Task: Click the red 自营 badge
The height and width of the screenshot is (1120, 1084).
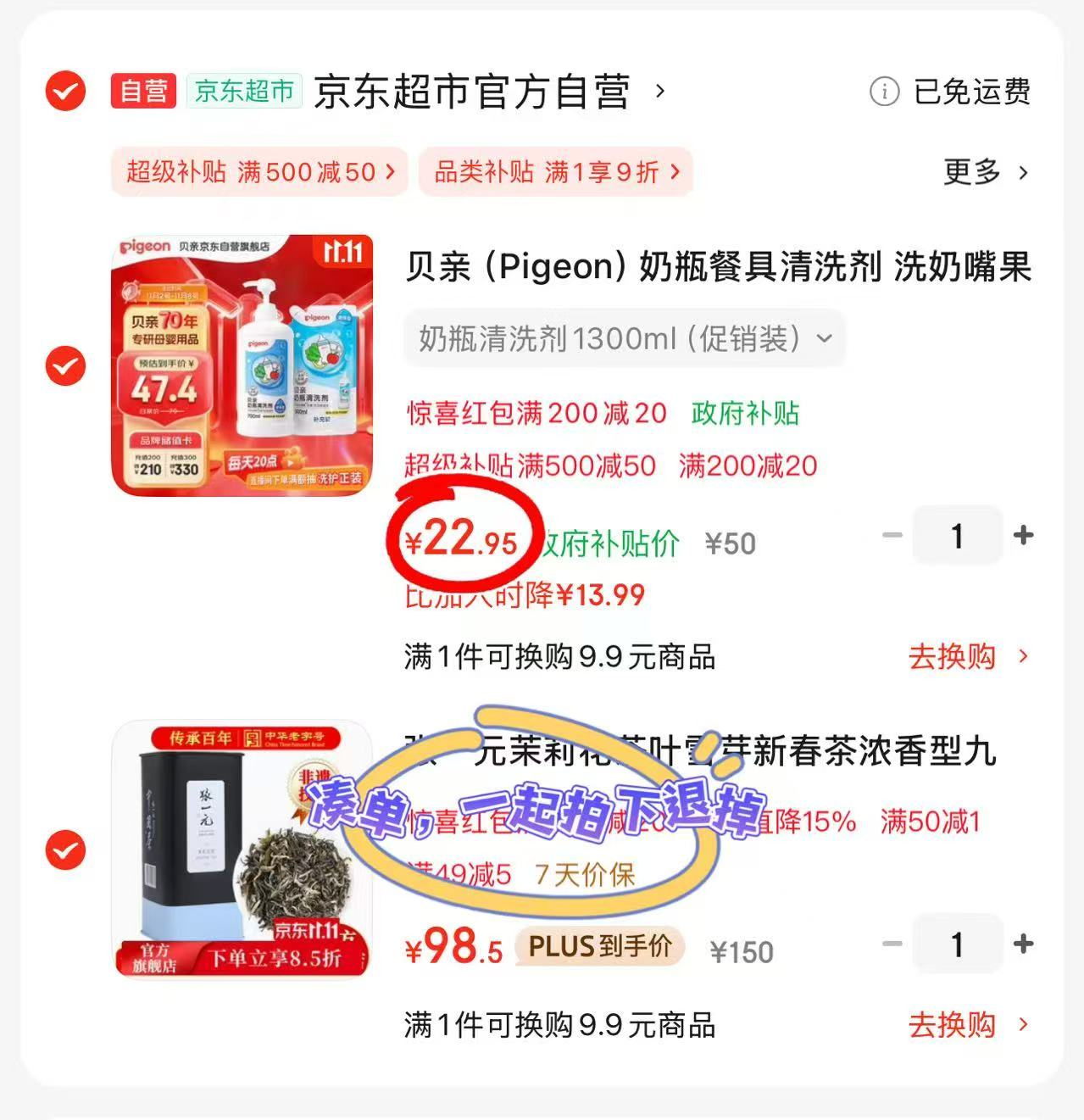Action: tap(142, 90)
